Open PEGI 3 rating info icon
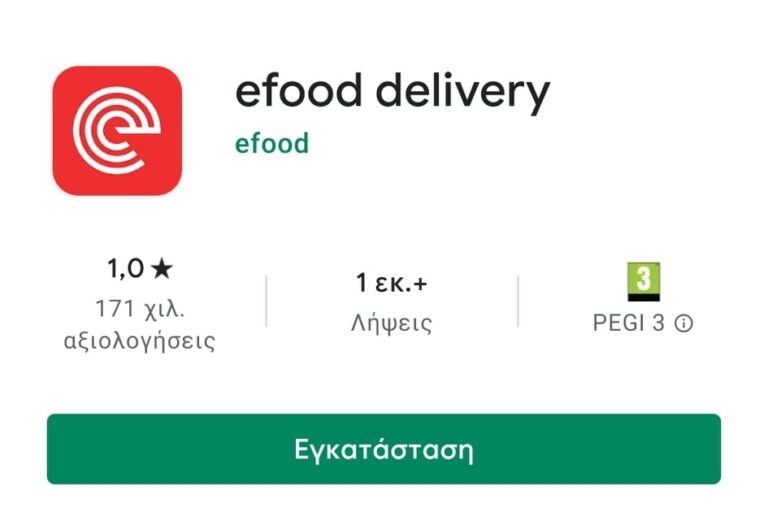This screenshot has width=768, height=512. pos(684,324)
